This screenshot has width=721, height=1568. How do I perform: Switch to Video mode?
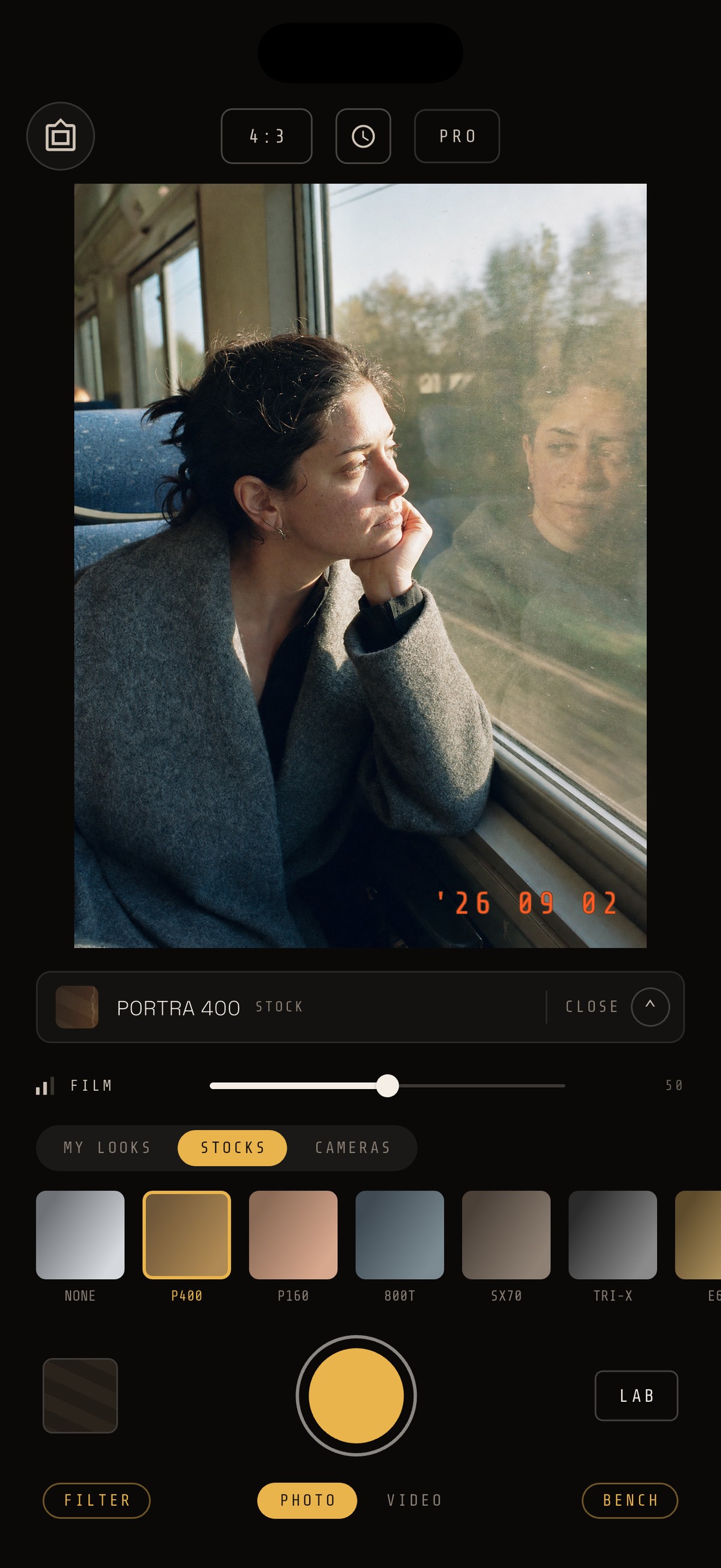coord(415,1500)
